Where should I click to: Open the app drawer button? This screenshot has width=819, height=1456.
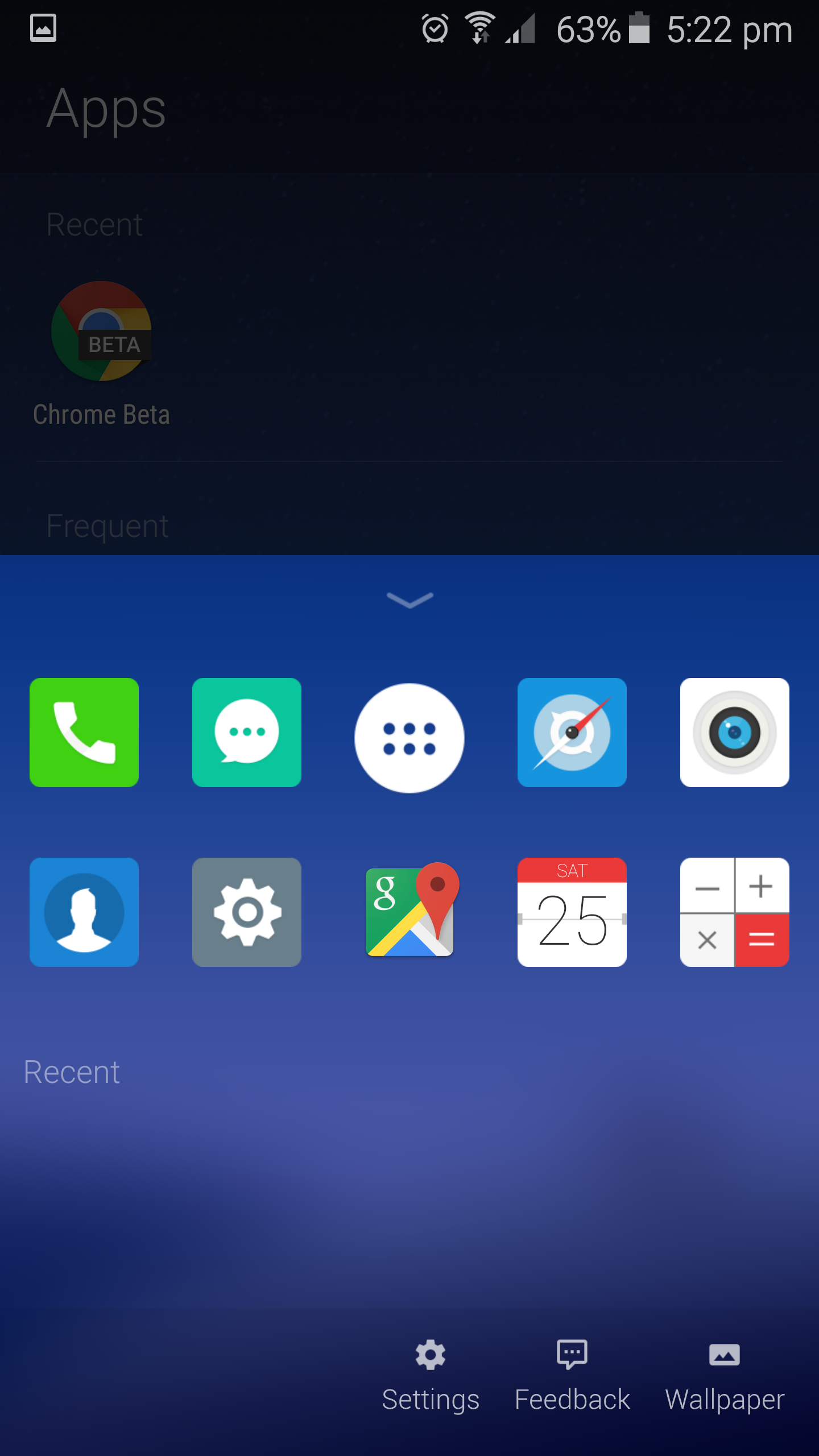pyautogui.click(x=409, y=738)
